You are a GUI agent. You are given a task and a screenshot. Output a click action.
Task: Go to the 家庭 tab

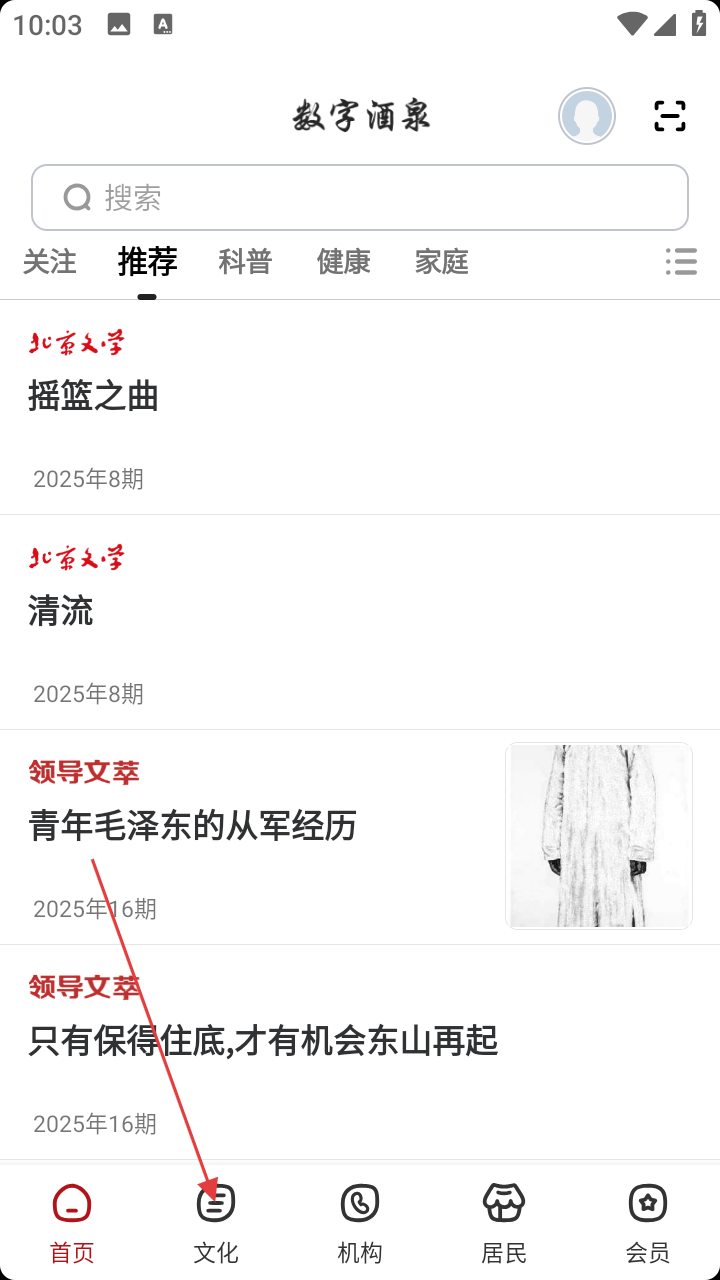[441, 262]
